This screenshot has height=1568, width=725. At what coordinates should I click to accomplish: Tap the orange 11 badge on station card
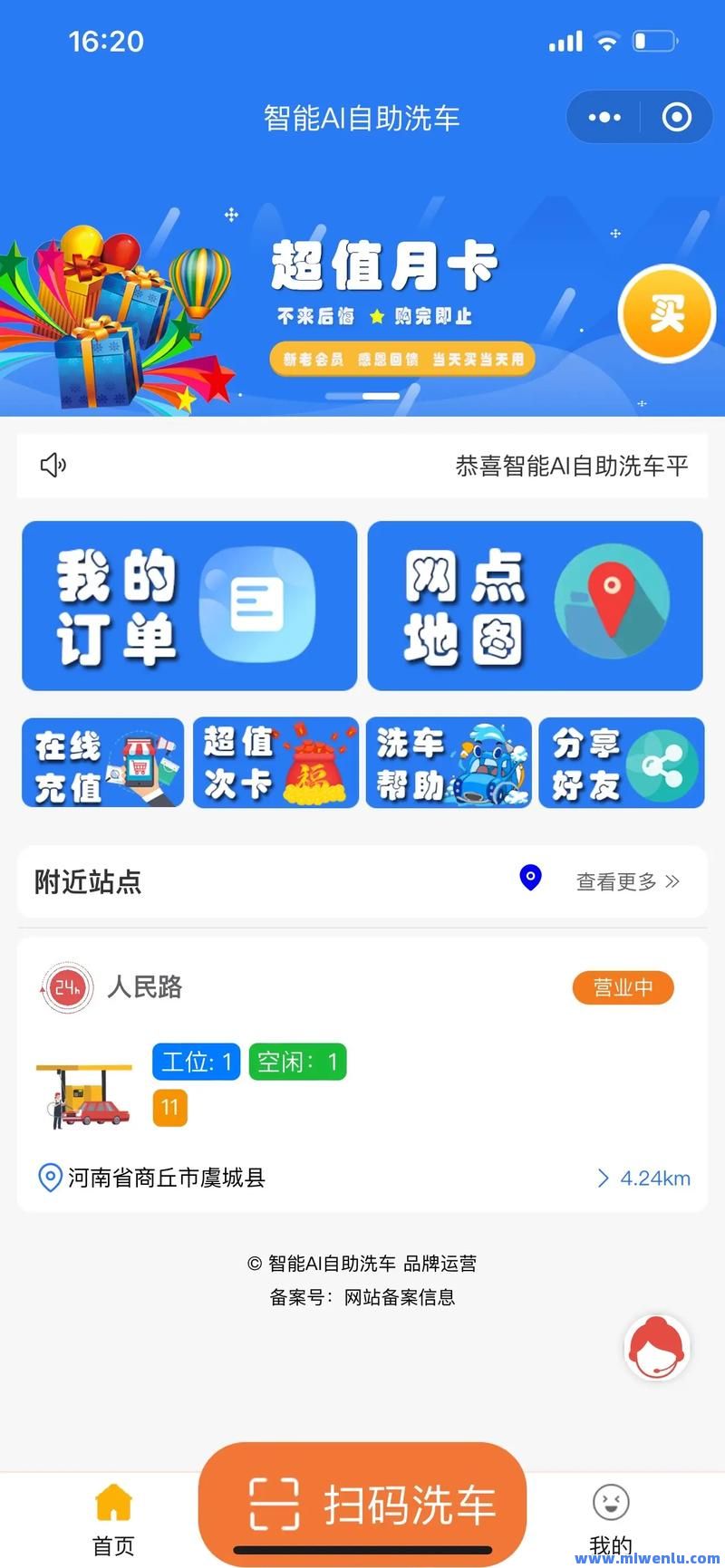(169, 1107)
